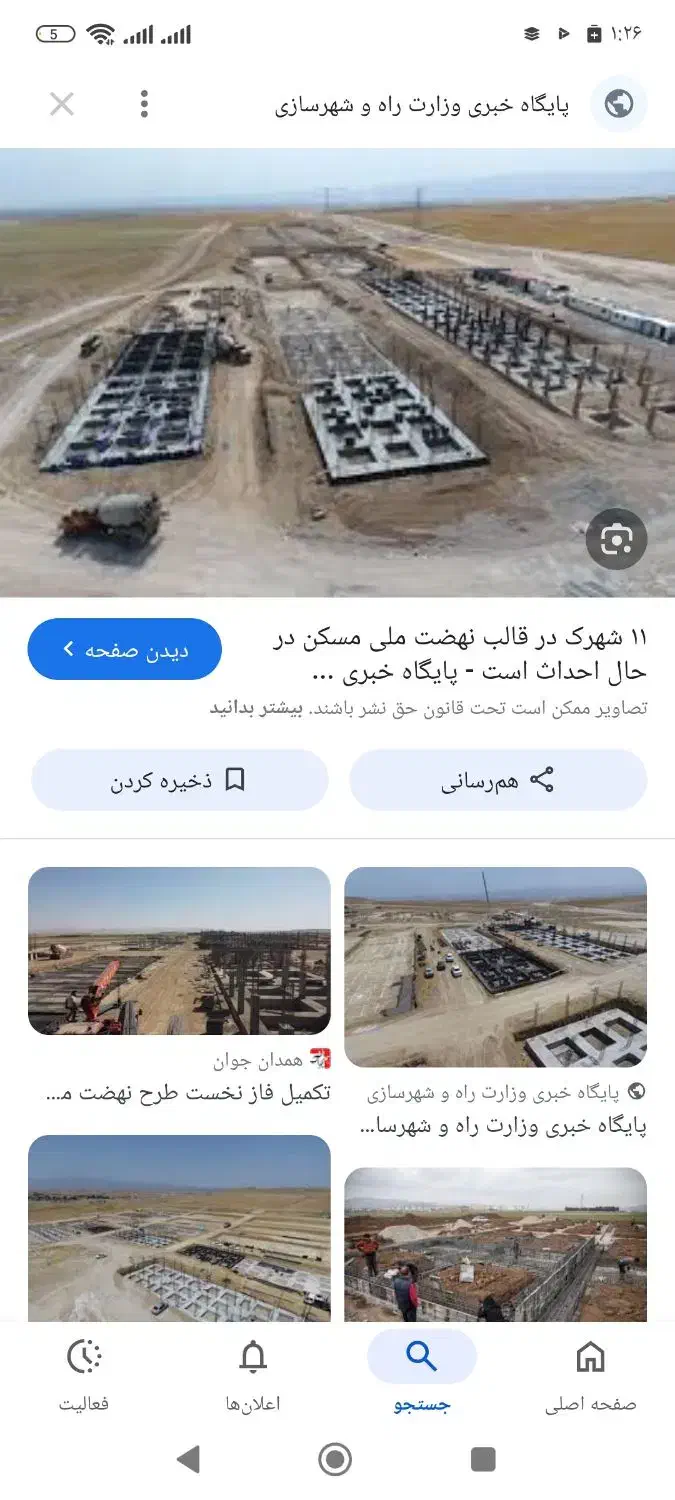Search this image with Lens
Viewport: 675px width, 1500px height.
tap(617, 540)
